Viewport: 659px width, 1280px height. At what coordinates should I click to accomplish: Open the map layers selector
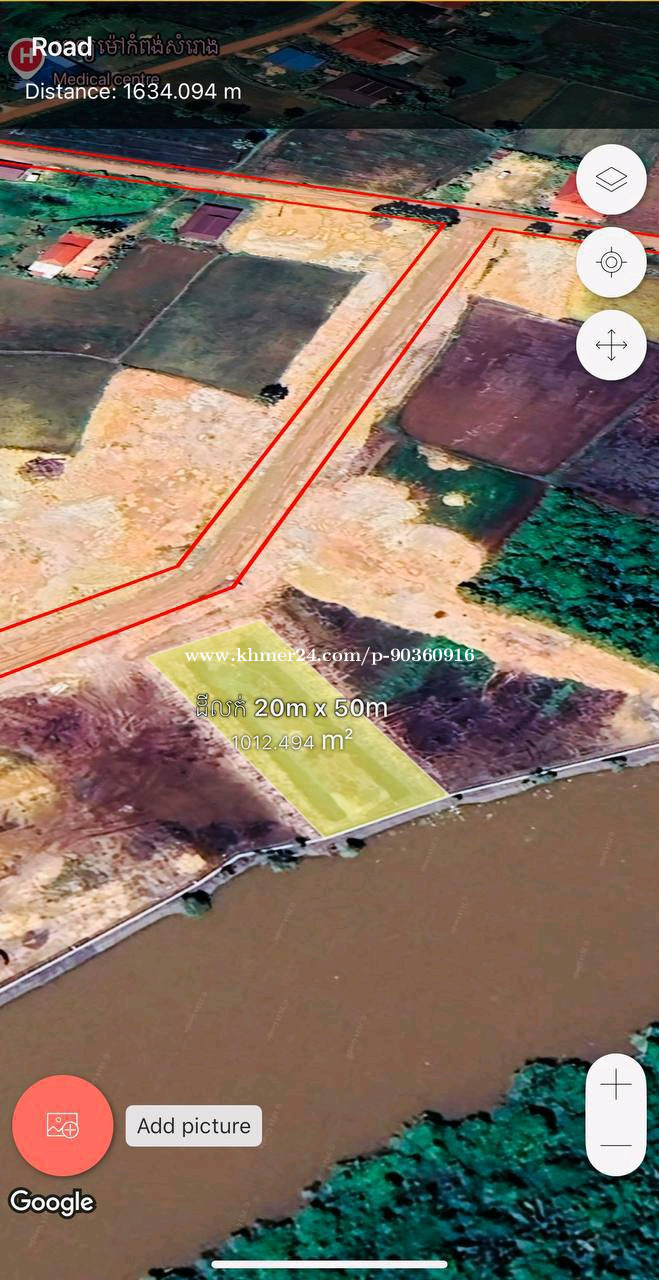(x=611, y=180)
